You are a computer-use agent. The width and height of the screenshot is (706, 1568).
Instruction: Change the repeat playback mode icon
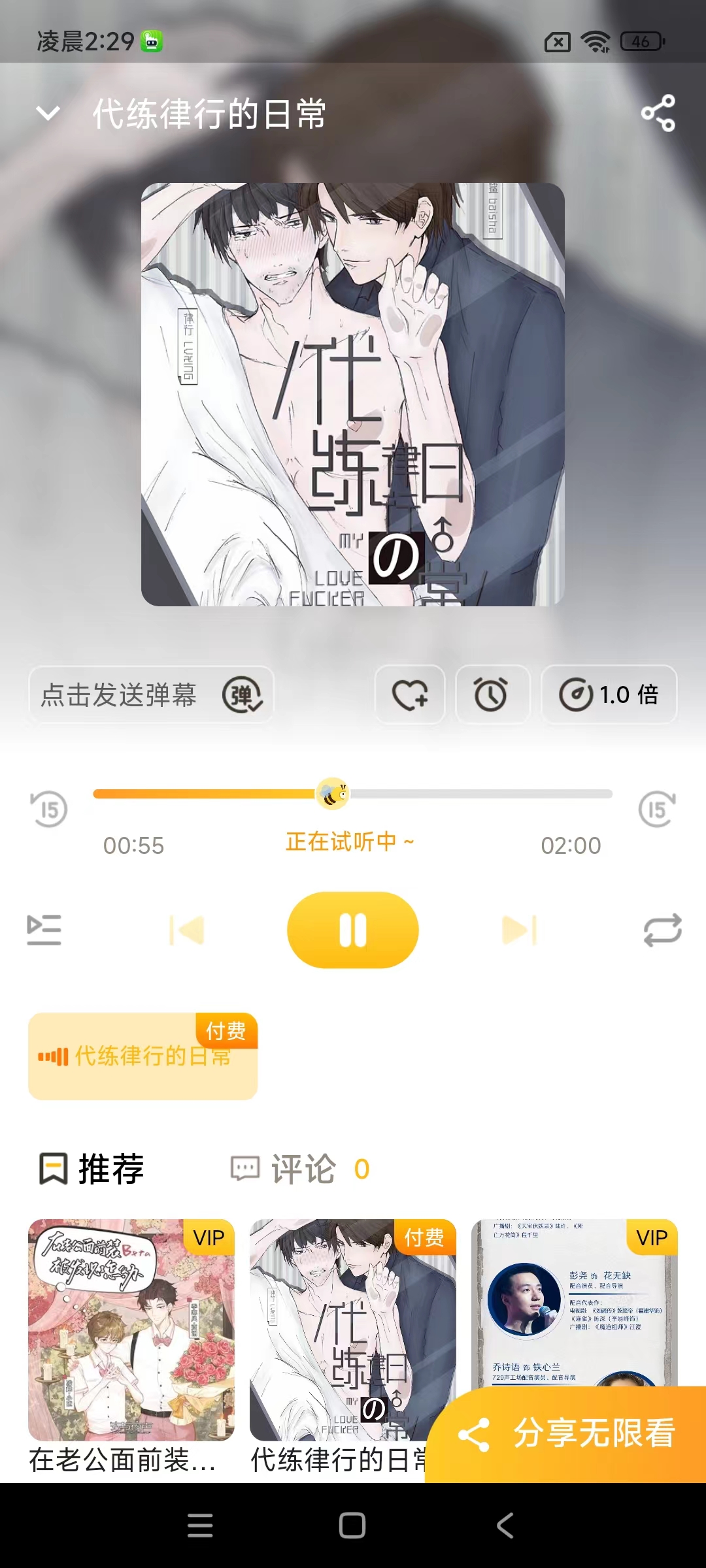(660, 929)
